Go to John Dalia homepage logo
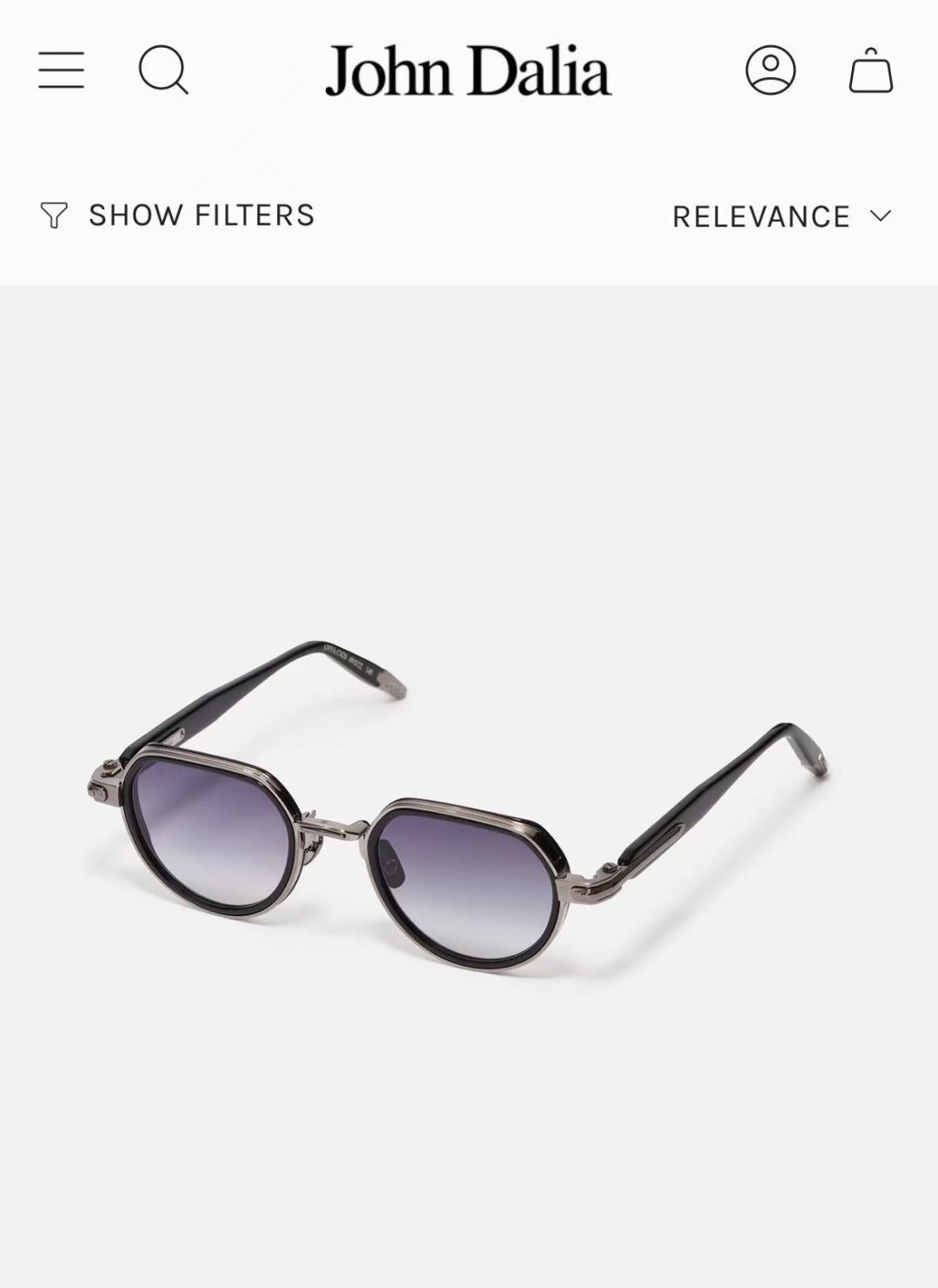Viewport: 938px width, 1288px height. (x=468, y=70)
